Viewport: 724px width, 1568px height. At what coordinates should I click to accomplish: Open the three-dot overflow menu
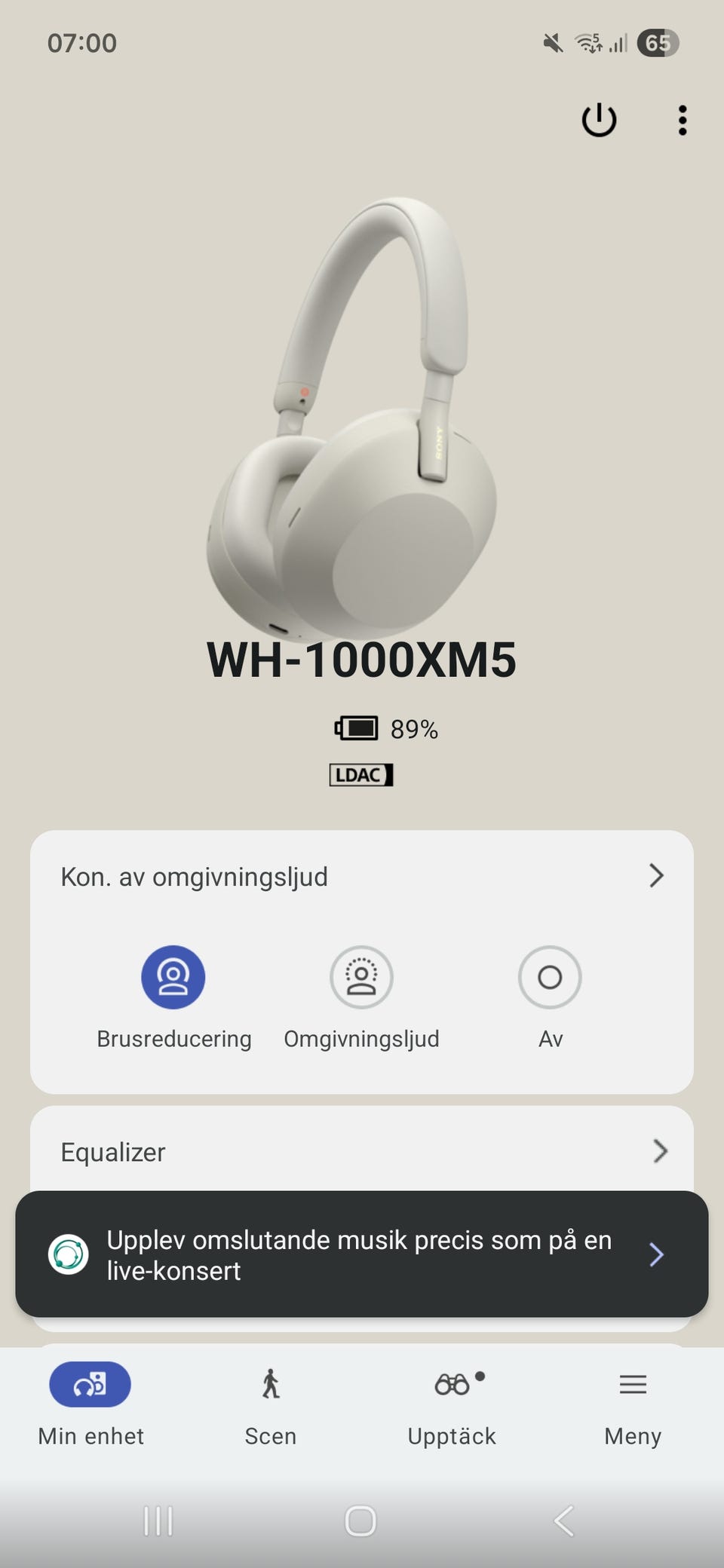[682, 121]
